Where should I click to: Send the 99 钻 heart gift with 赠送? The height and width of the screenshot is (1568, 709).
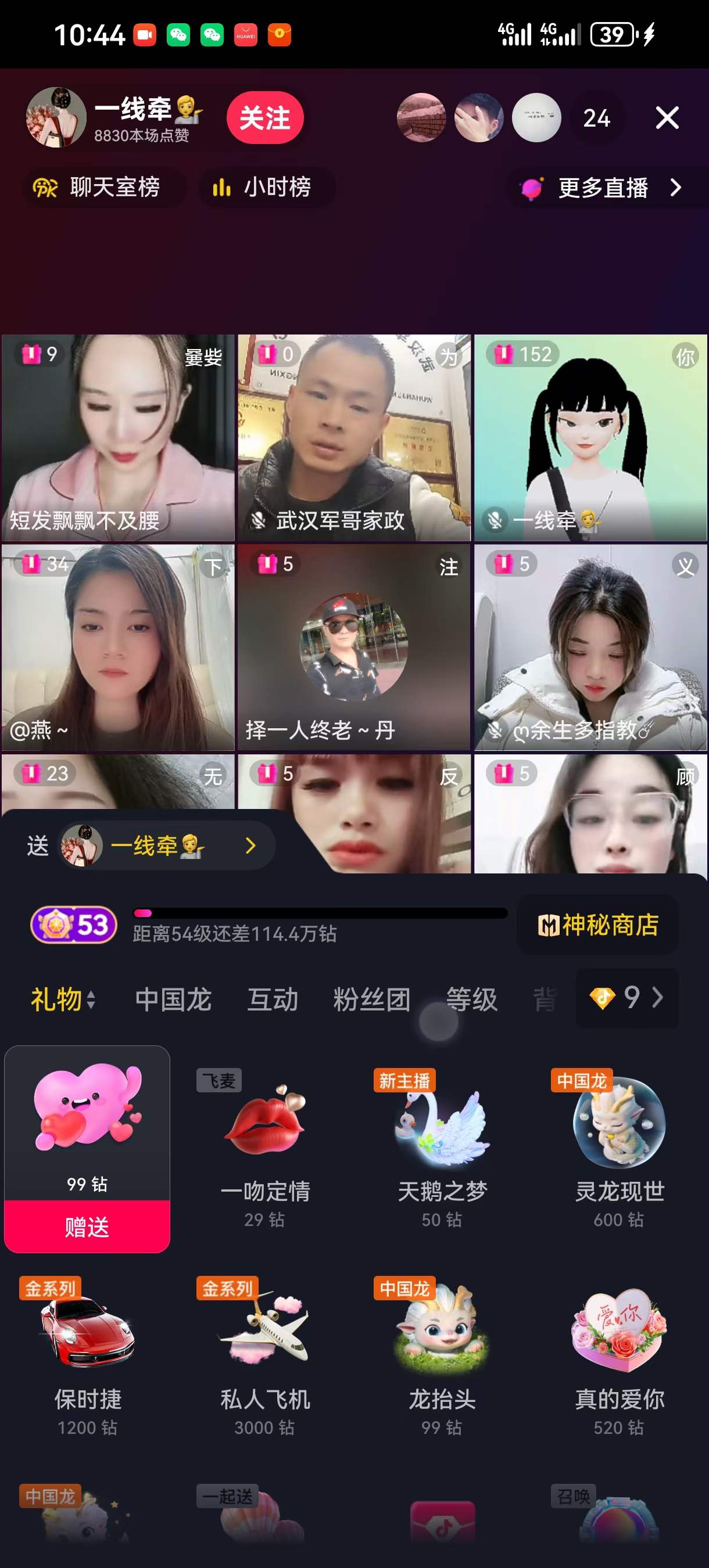(x=87, y=1227)
